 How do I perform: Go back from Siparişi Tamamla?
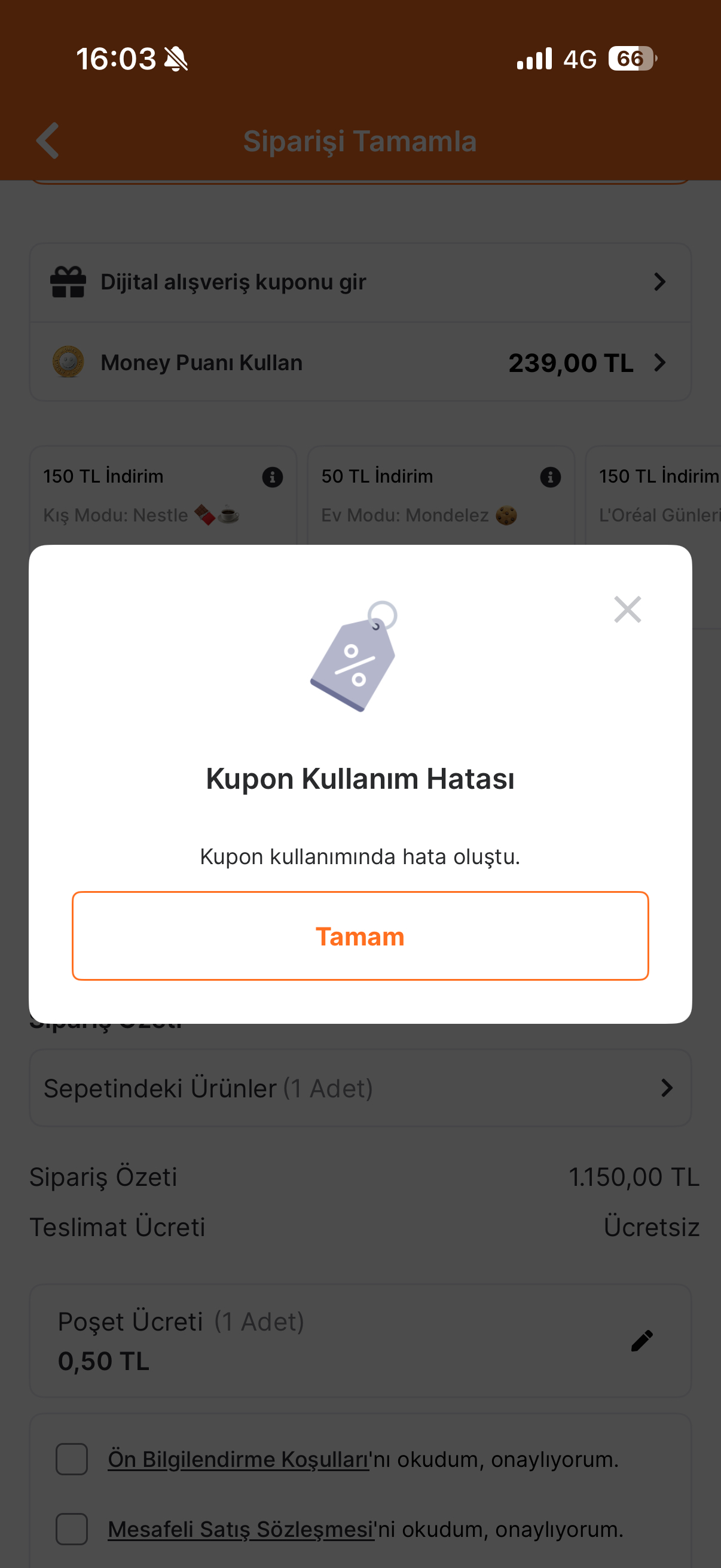click(48, 141)
